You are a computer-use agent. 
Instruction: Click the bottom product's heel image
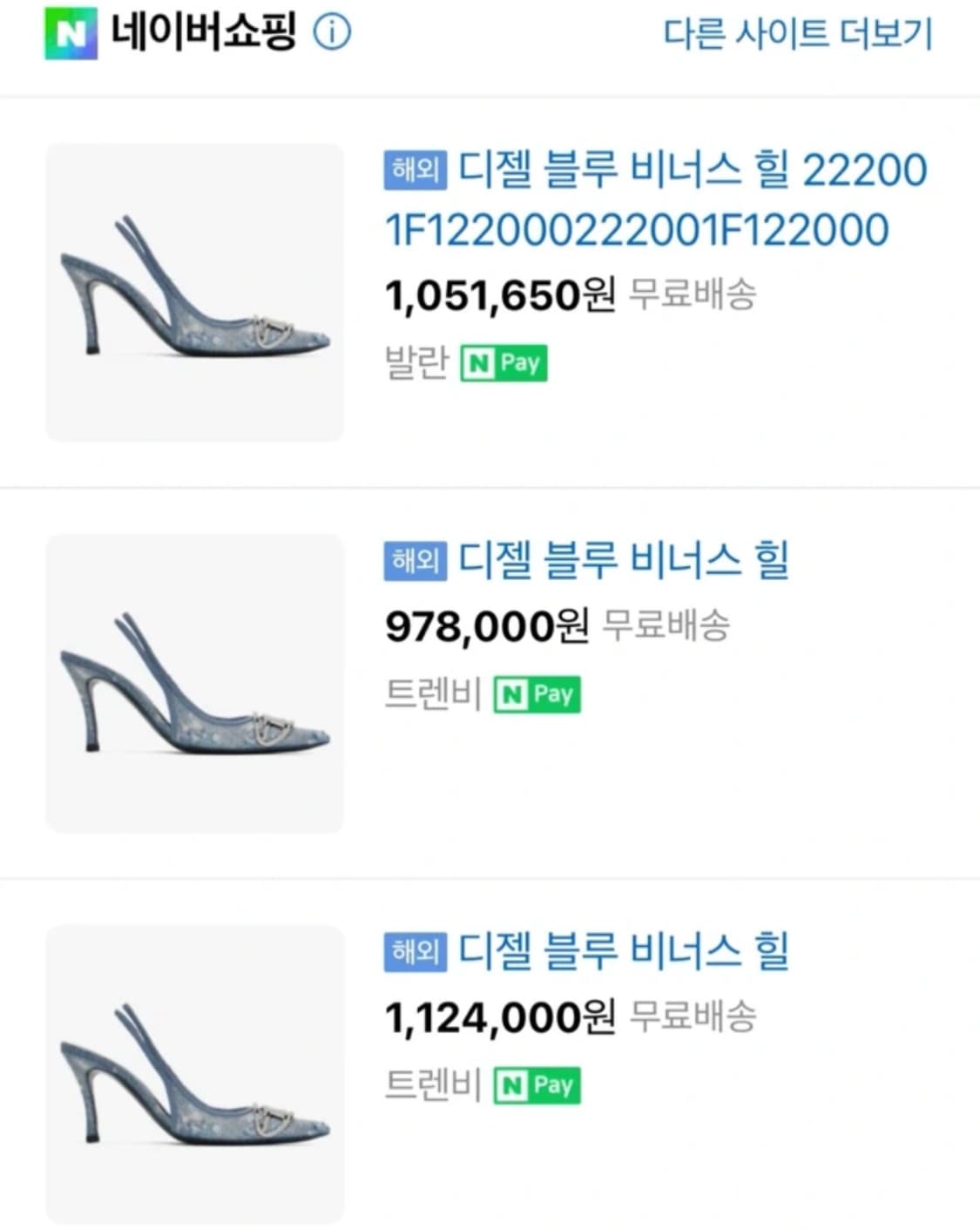coord(194,1071)
